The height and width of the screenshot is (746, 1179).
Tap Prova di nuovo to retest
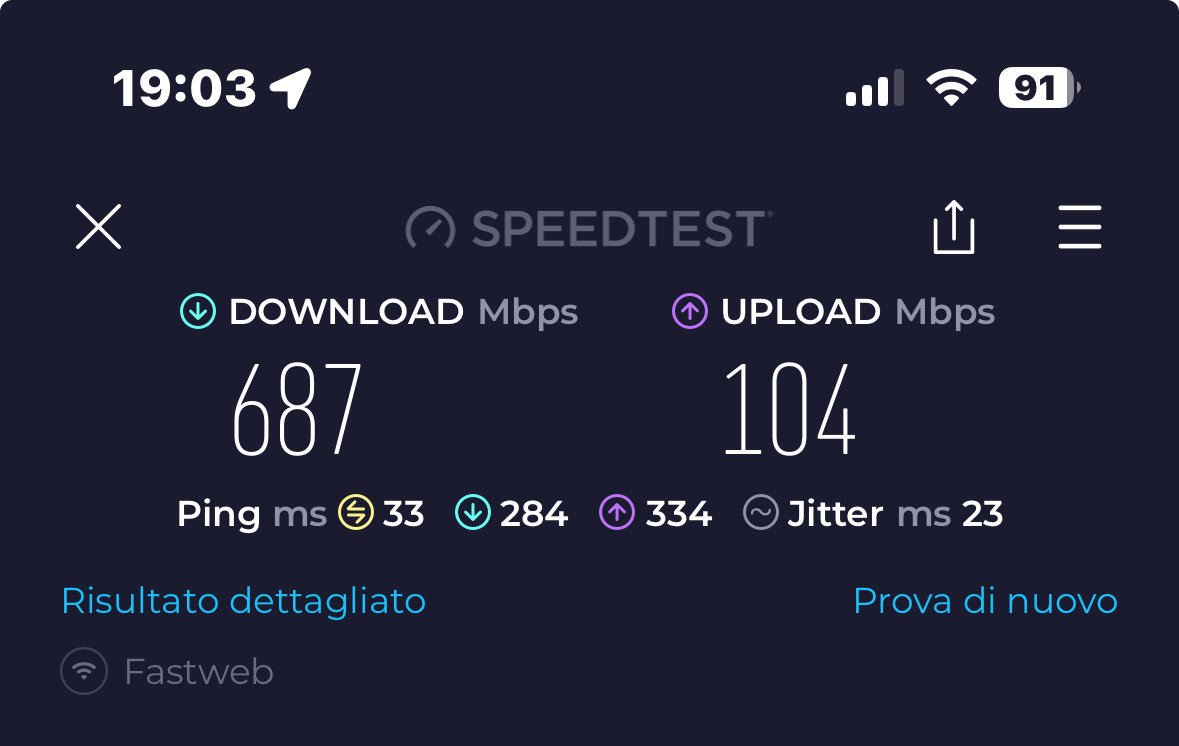click(984, 601)
